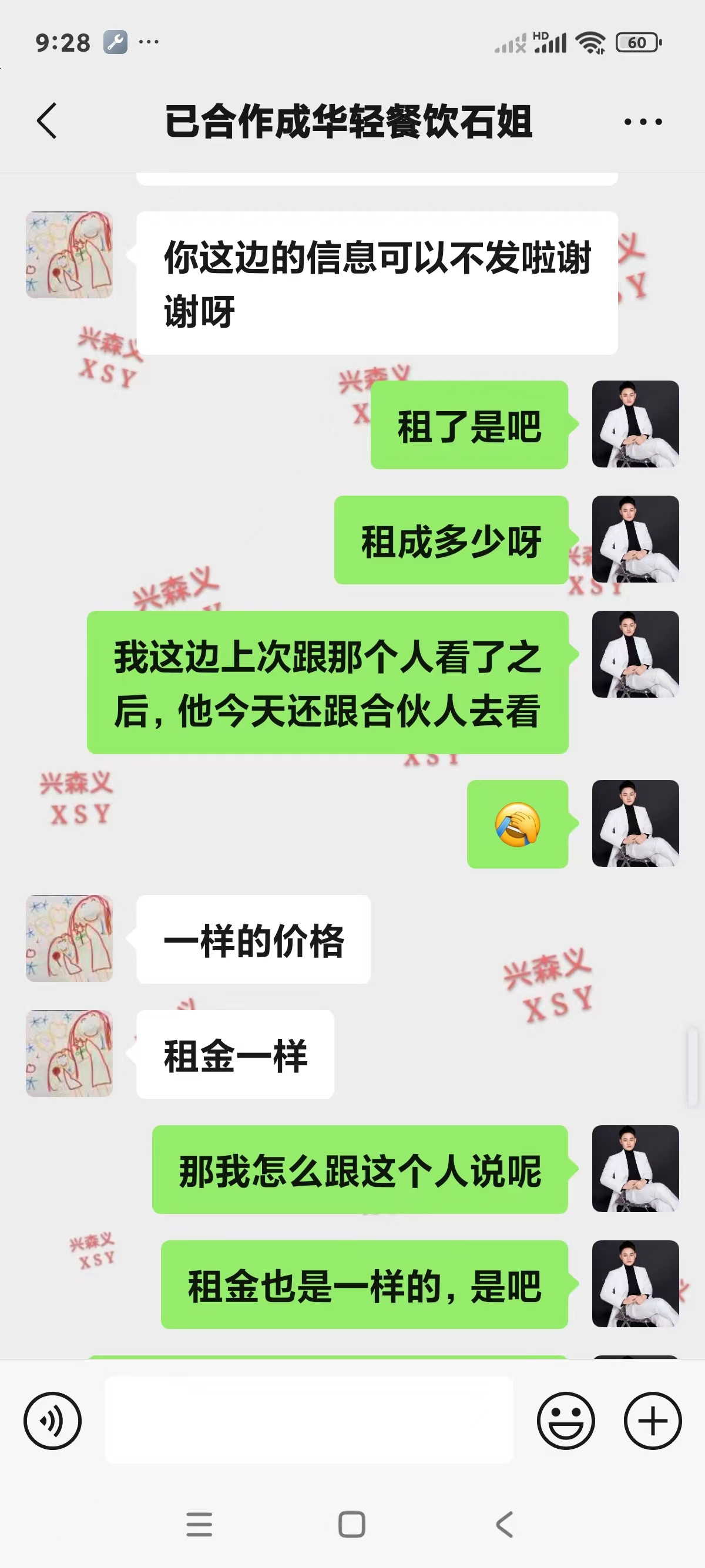The image size is (705, 1568).
Task: Open the plus attachment menu
Action: (x=653, y=1421)
